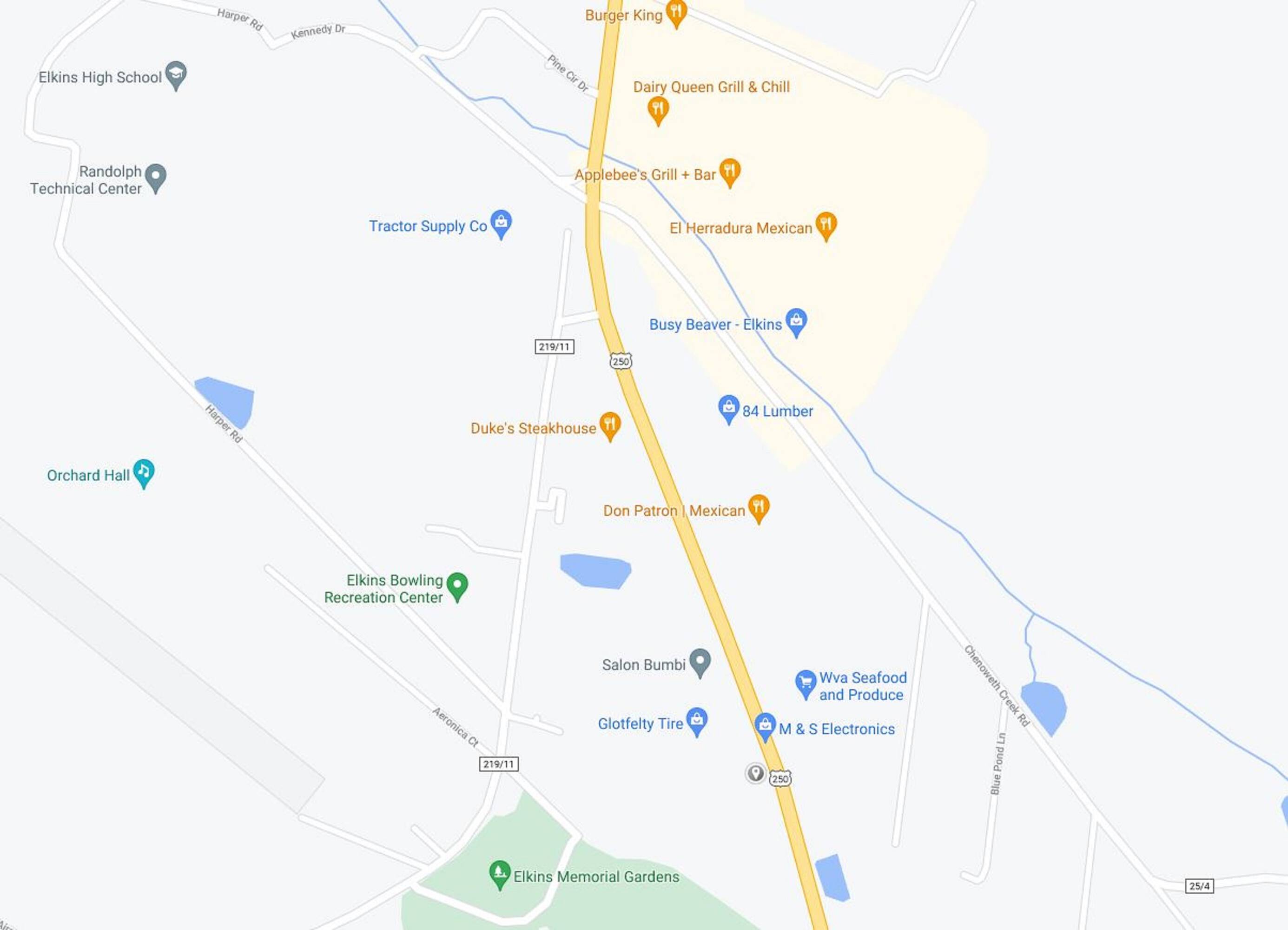
Task: Select the Tractor Supply Co pin
Action: (x=501, y=223)
